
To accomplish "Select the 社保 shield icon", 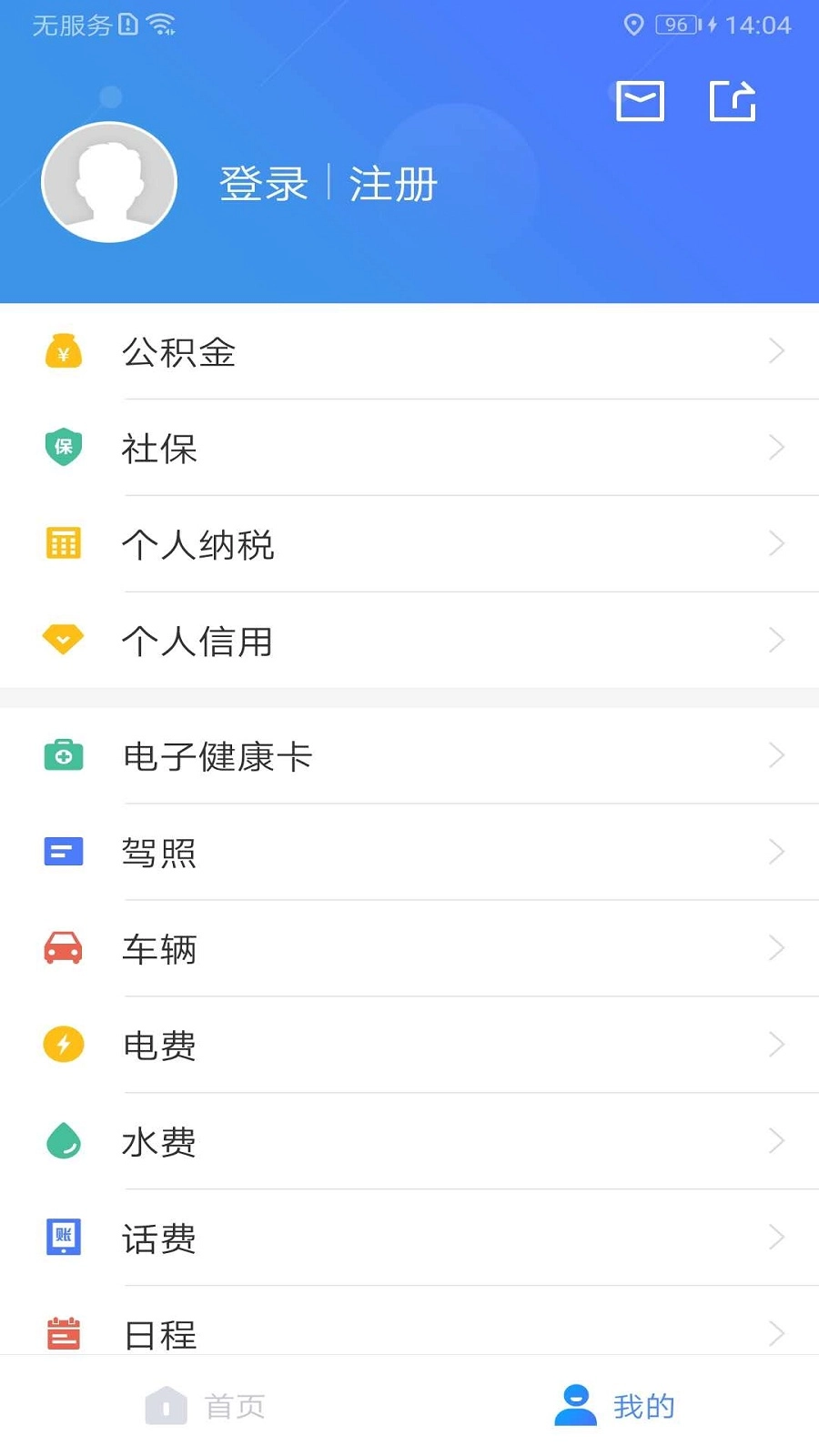I will pos(62,447).
